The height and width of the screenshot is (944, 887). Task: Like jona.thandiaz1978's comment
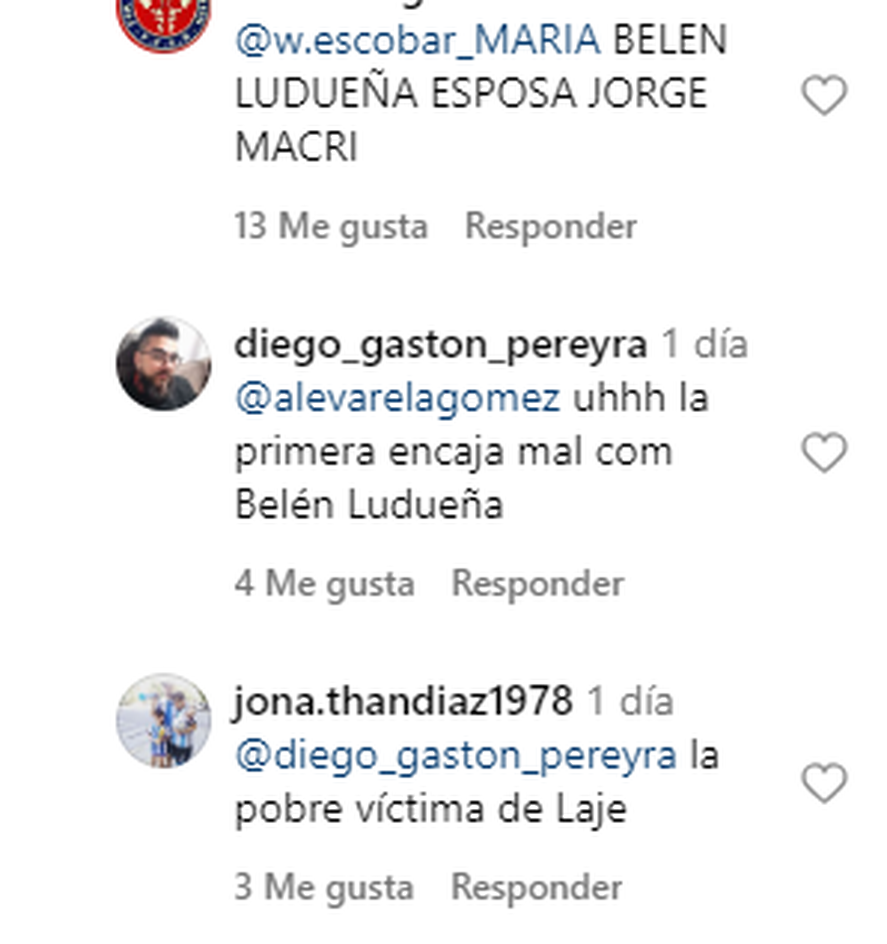click(824, 783)
